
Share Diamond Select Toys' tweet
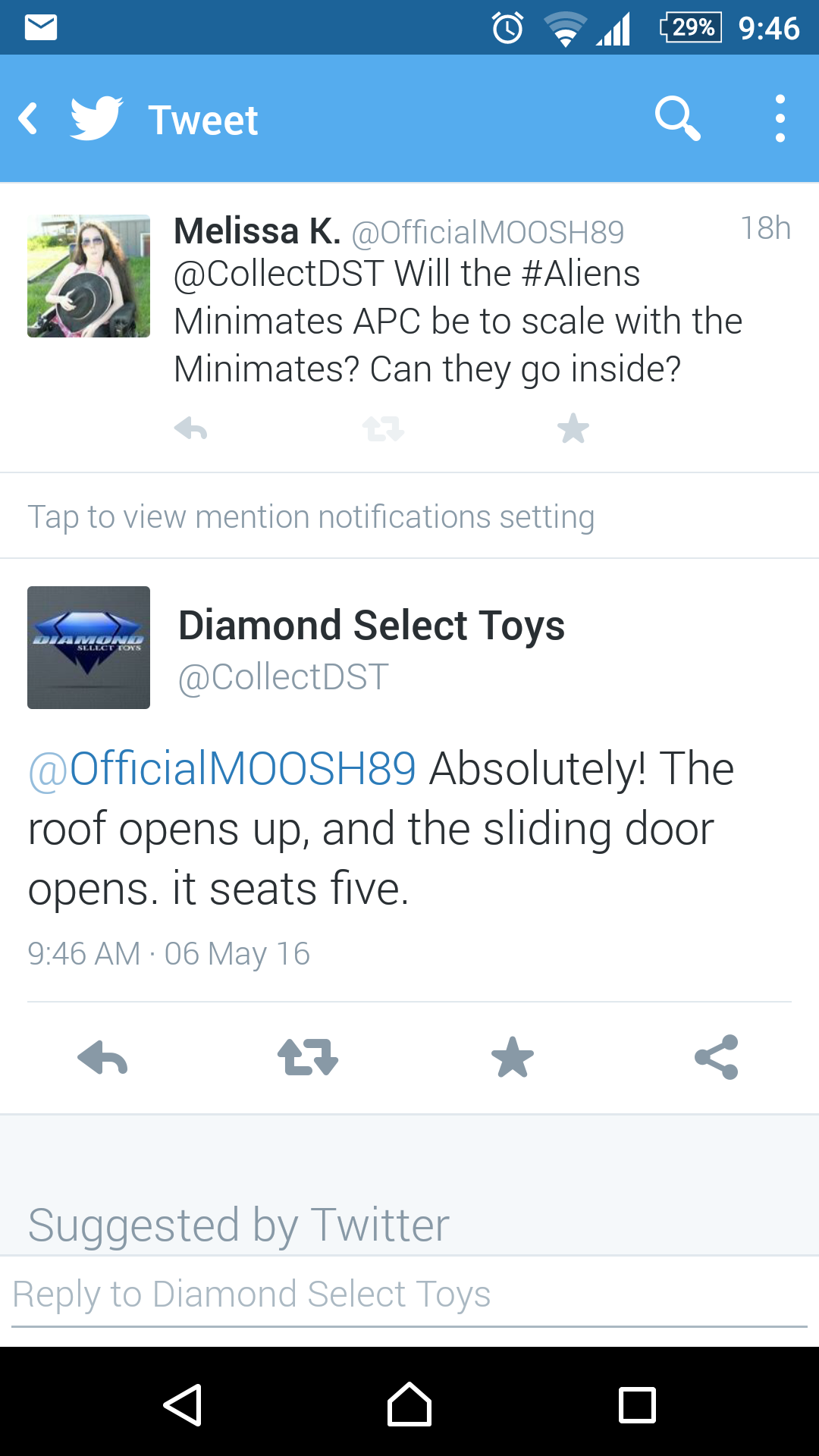[717, 1057]
